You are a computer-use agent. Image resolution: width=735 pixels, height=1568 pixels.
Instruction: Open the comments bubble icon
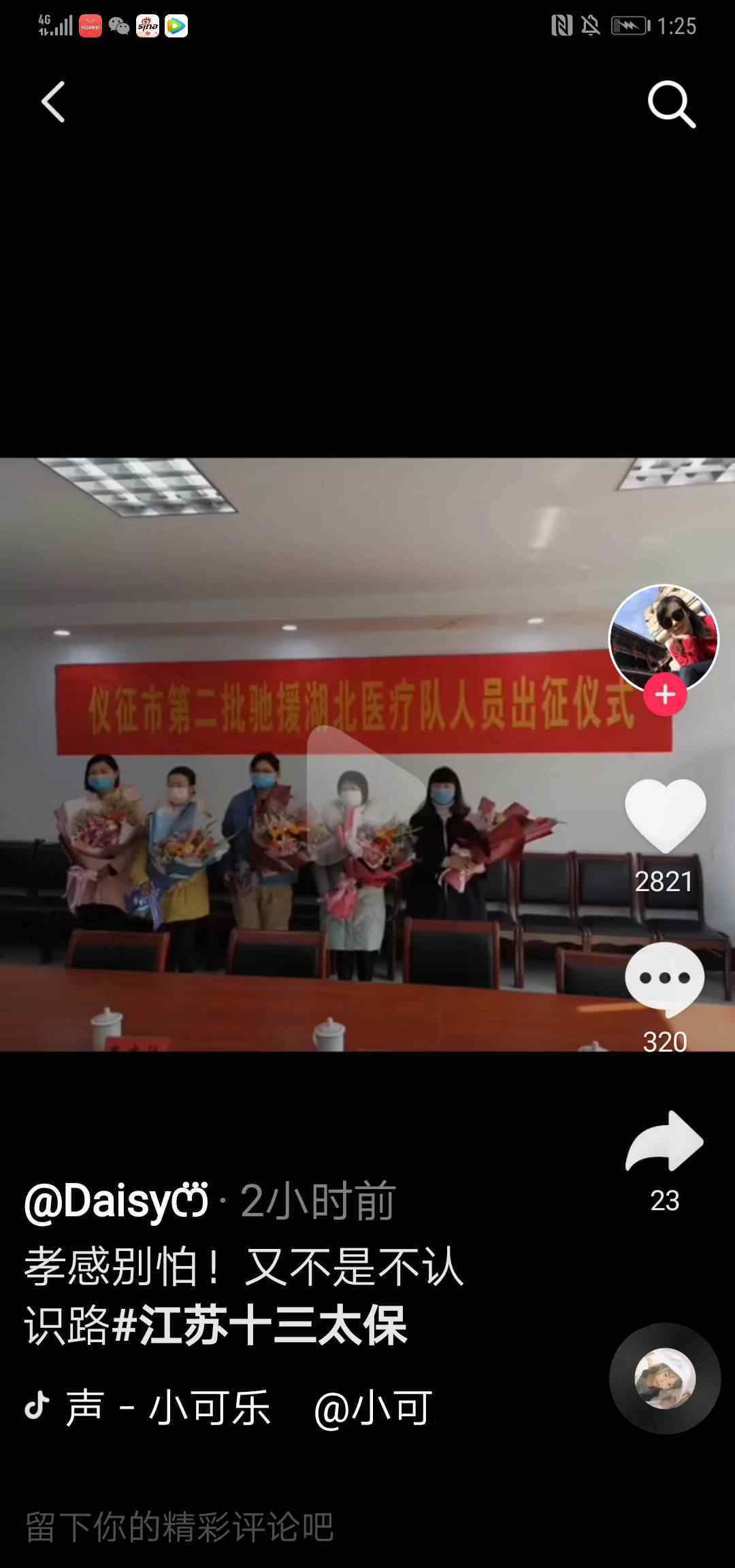[x=664, y=979]
